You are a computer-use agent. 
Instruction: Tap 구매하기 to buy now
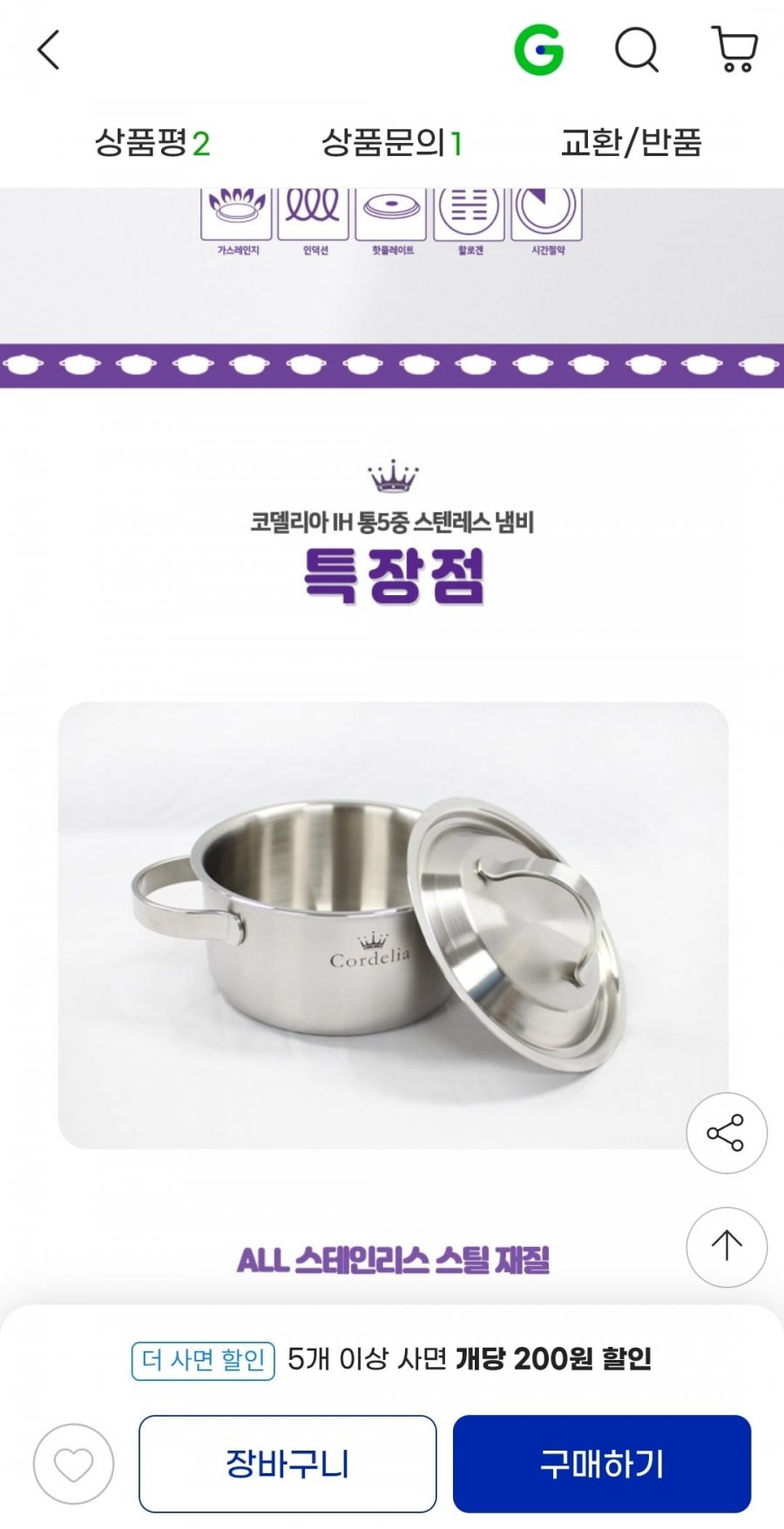coord(602,1464)
